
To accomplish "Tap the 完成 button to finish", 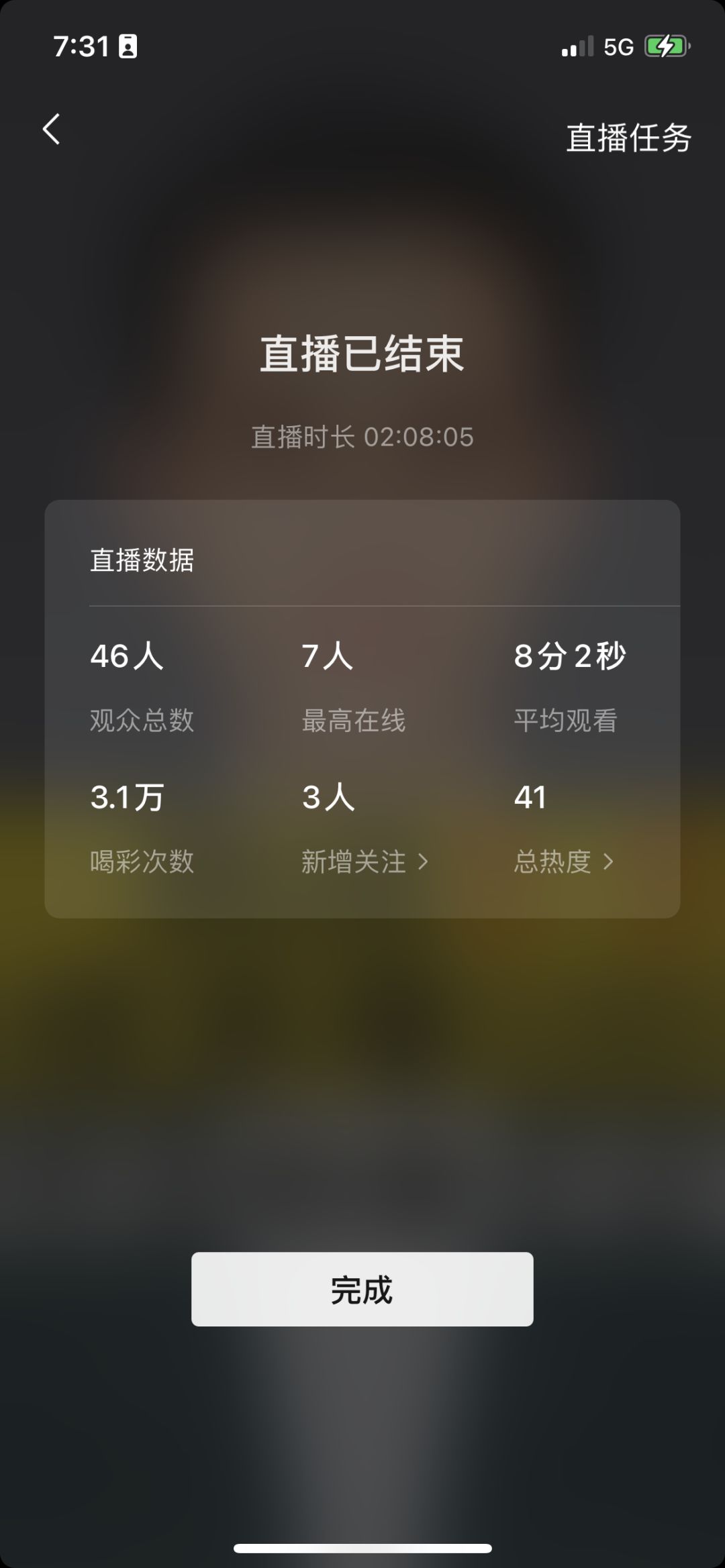I will coord(362,1289).
